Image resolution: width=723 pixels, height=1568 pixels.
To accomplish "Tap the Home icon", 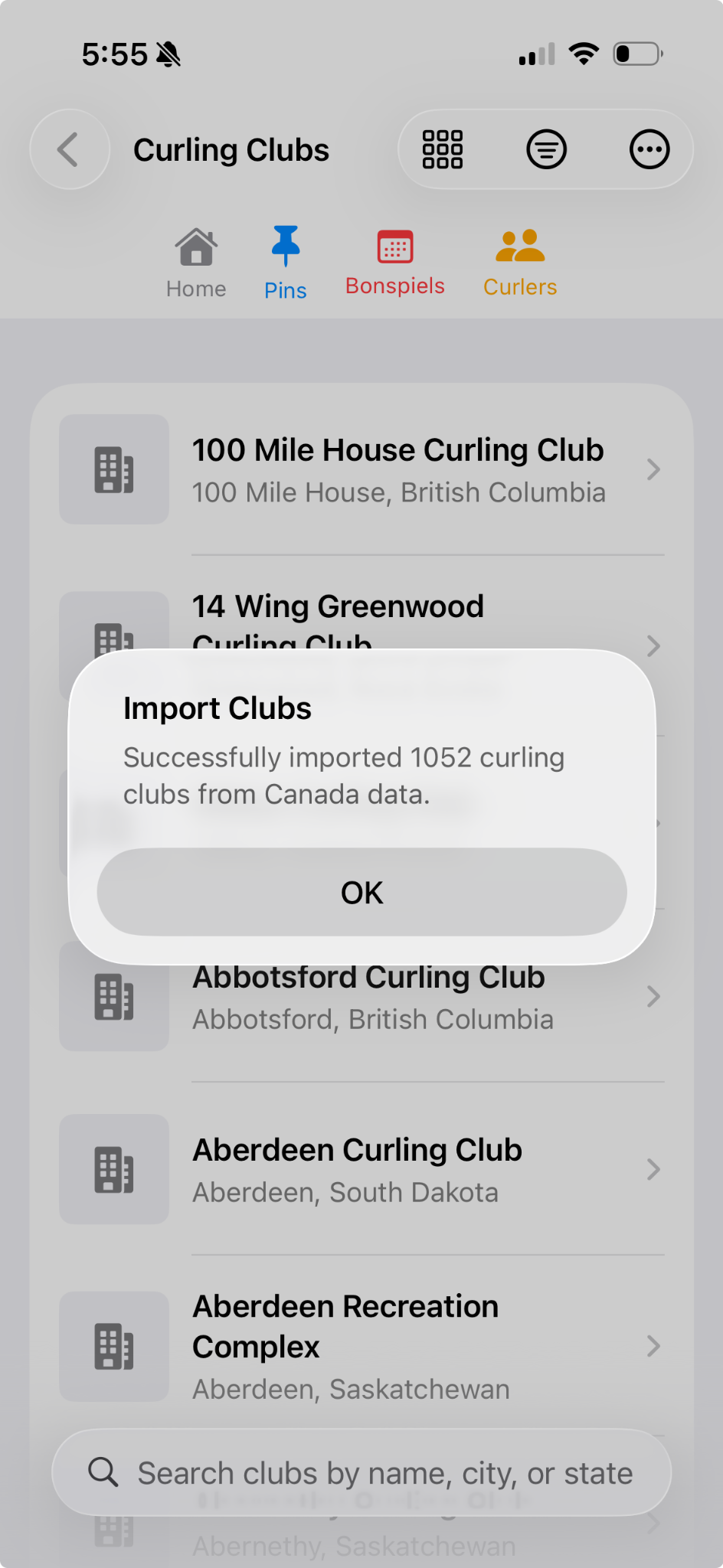I will [x=195, y=247].
